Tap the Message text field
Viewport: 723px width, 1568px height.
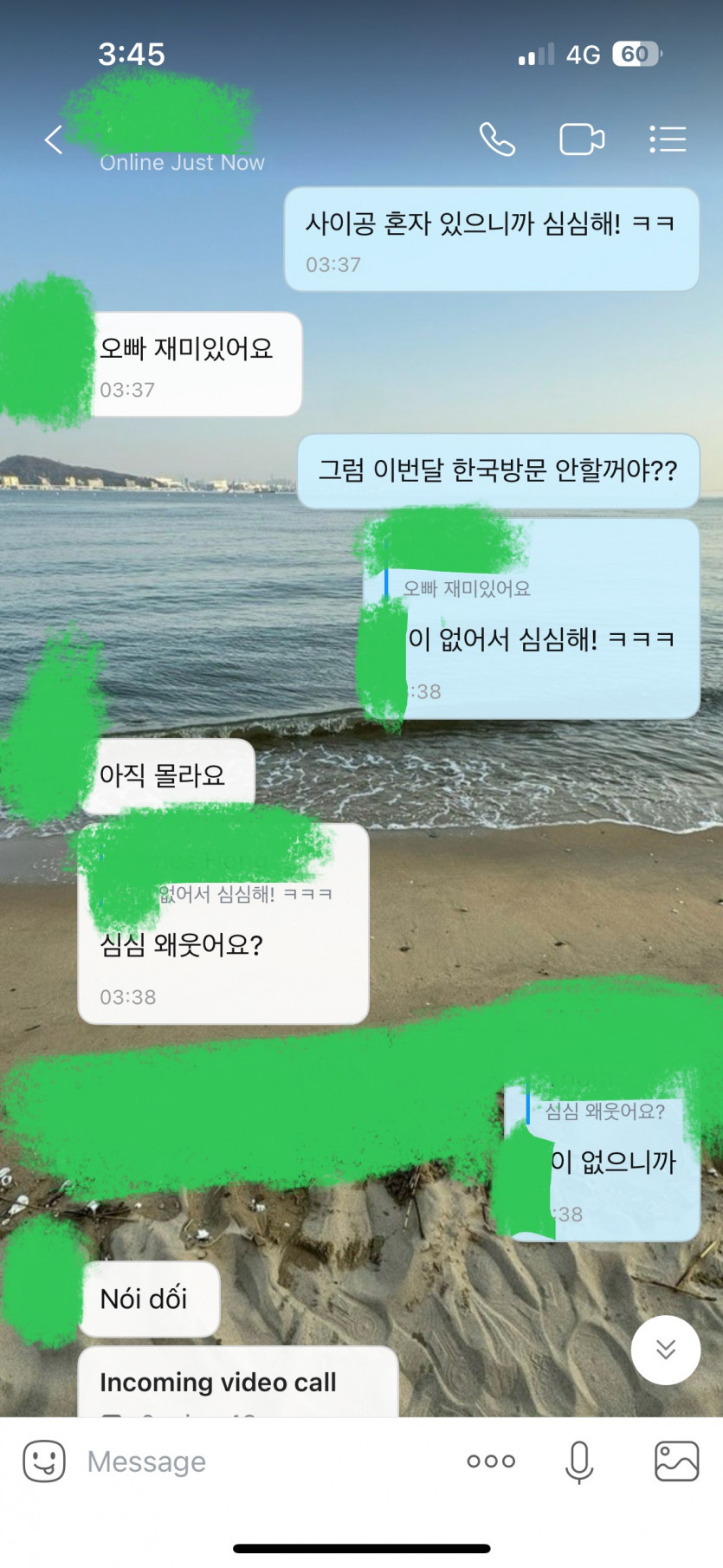point(260,1461)
